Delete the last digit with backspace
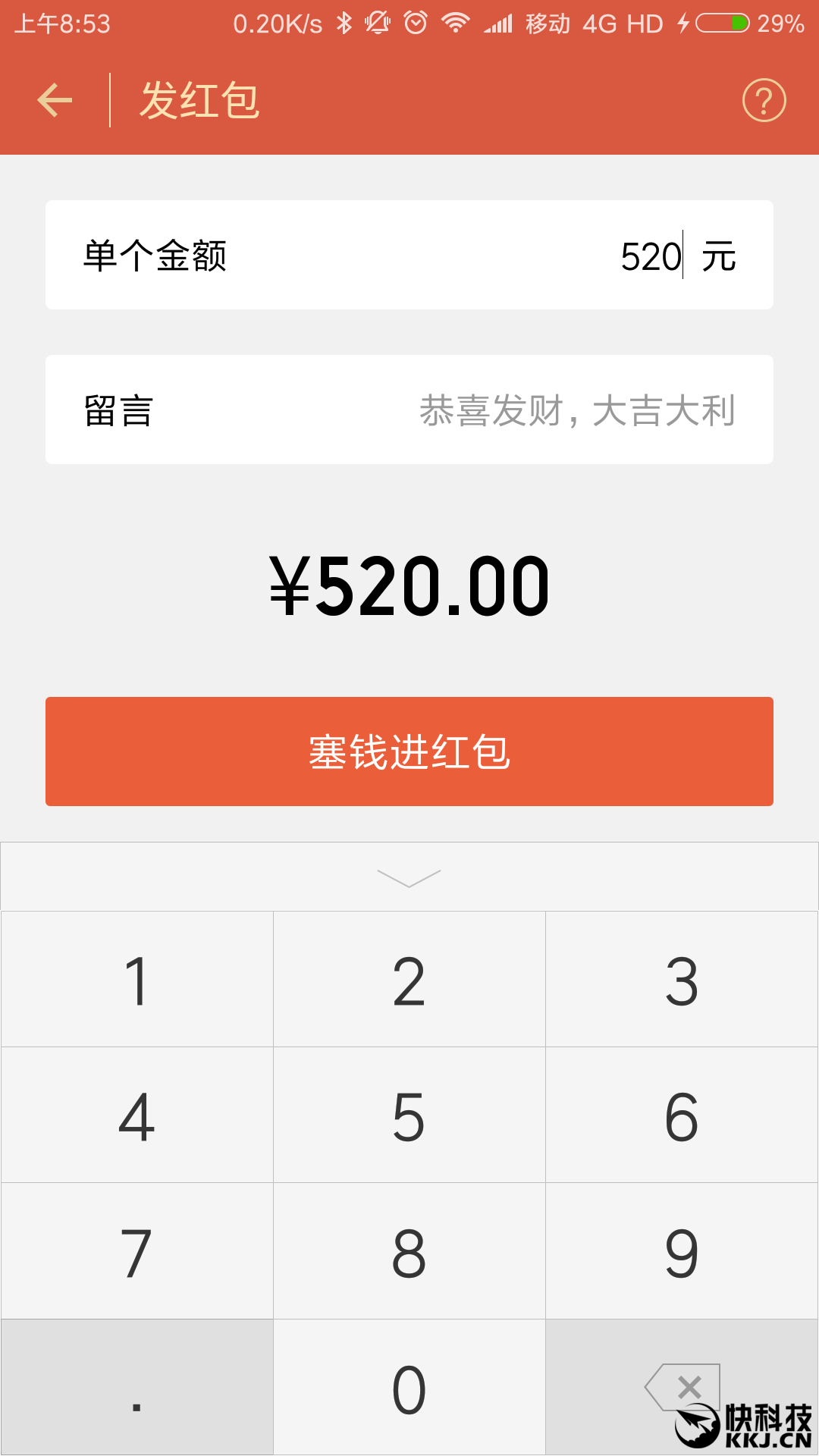The image size is (819, 1456). pyautogui.click(x=681, y=1387)
